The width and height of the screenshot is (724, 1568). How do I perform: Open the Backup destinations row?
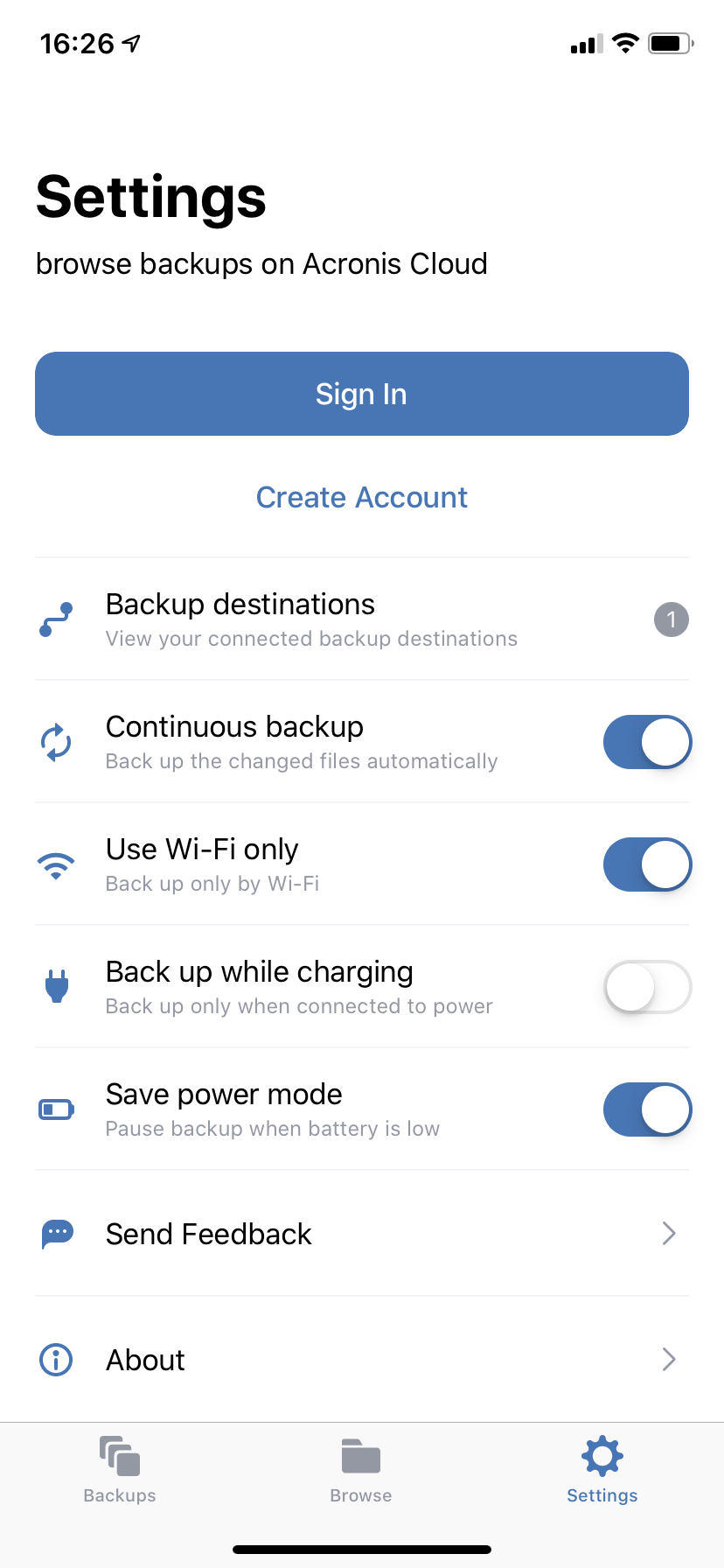[361, 619]
